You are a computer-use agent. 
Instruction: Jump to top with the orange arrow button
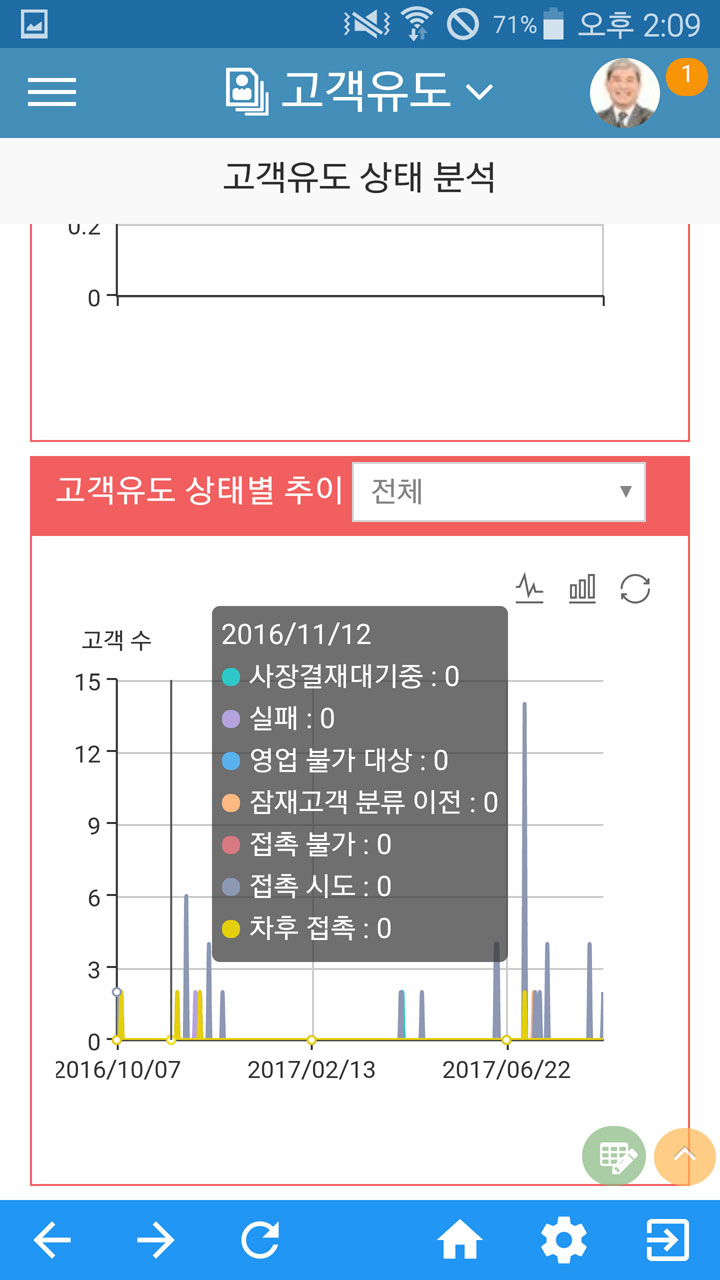(685, 1157)
